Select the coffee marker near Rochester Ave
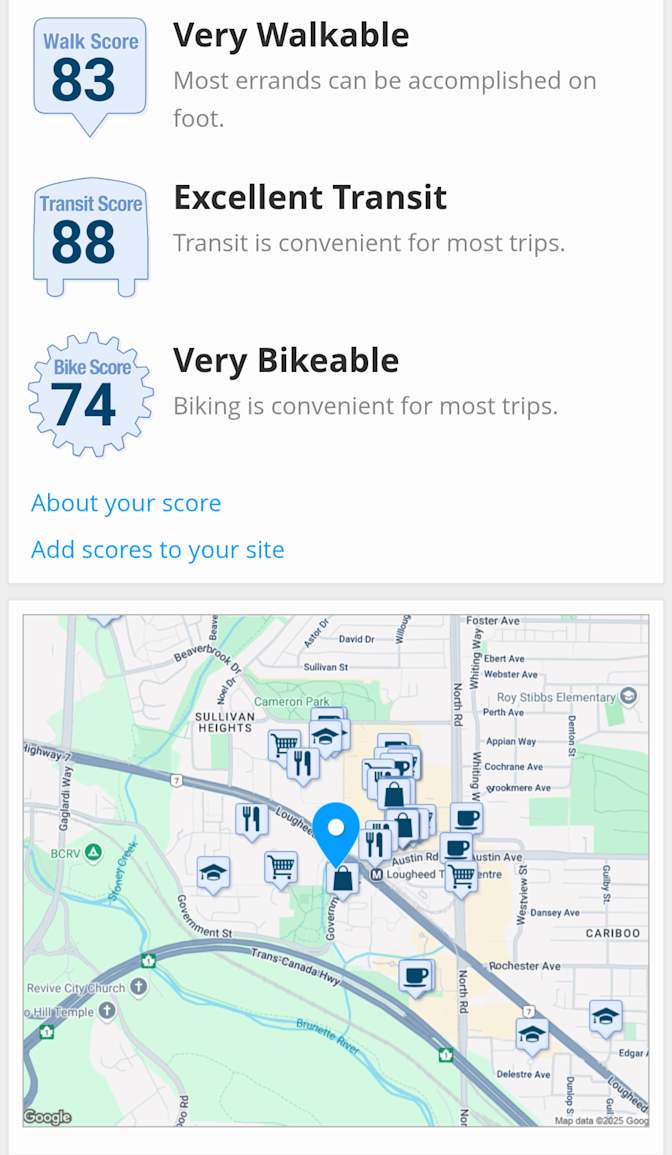 coord(416,975)
